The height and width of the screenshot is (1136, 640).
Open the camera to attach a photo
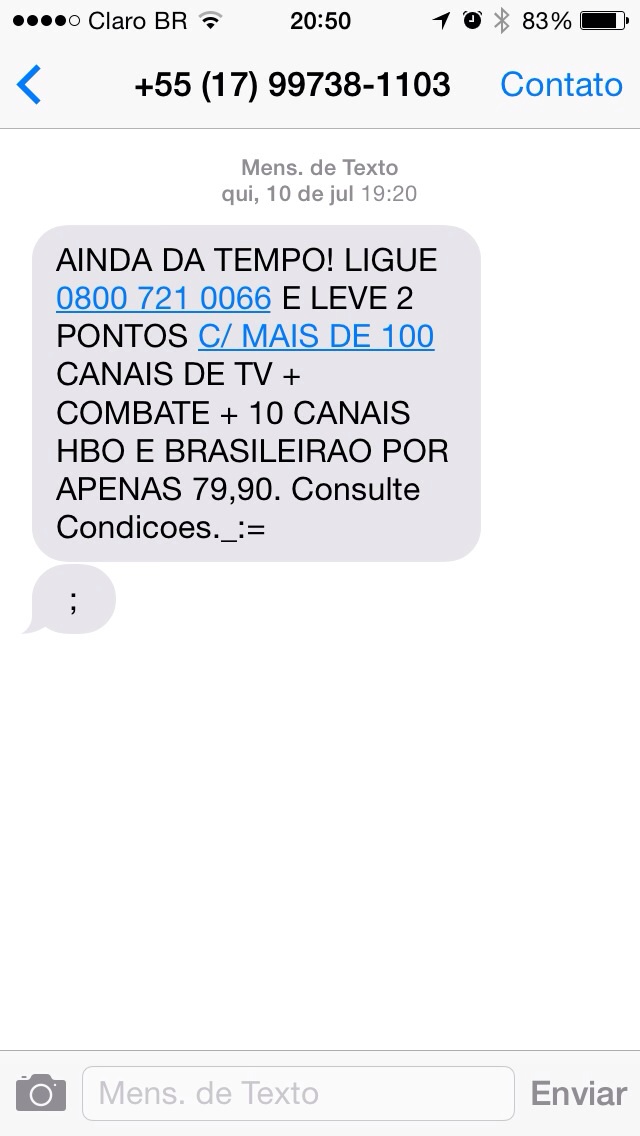(41, 1093)
